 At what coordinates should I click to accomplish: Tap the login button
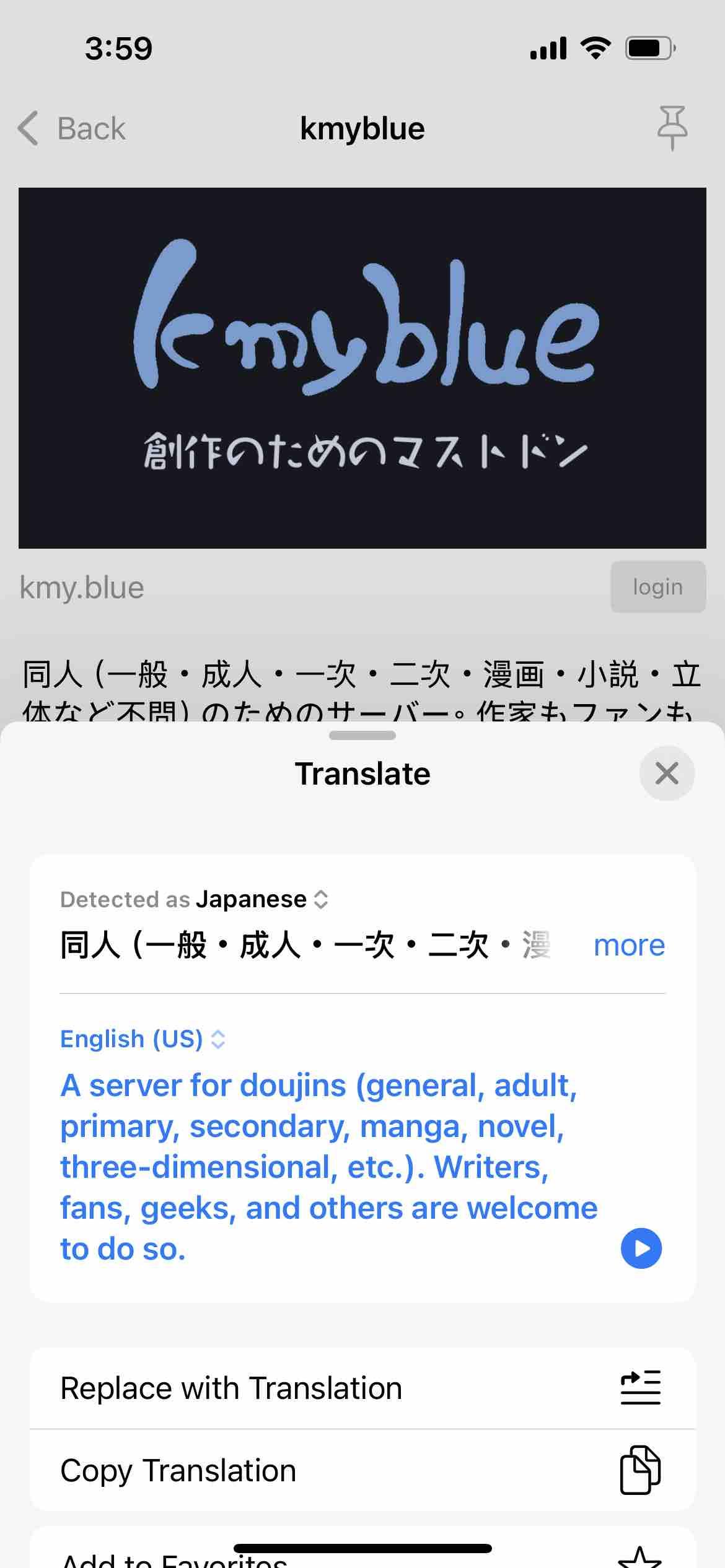coord(657,586)
